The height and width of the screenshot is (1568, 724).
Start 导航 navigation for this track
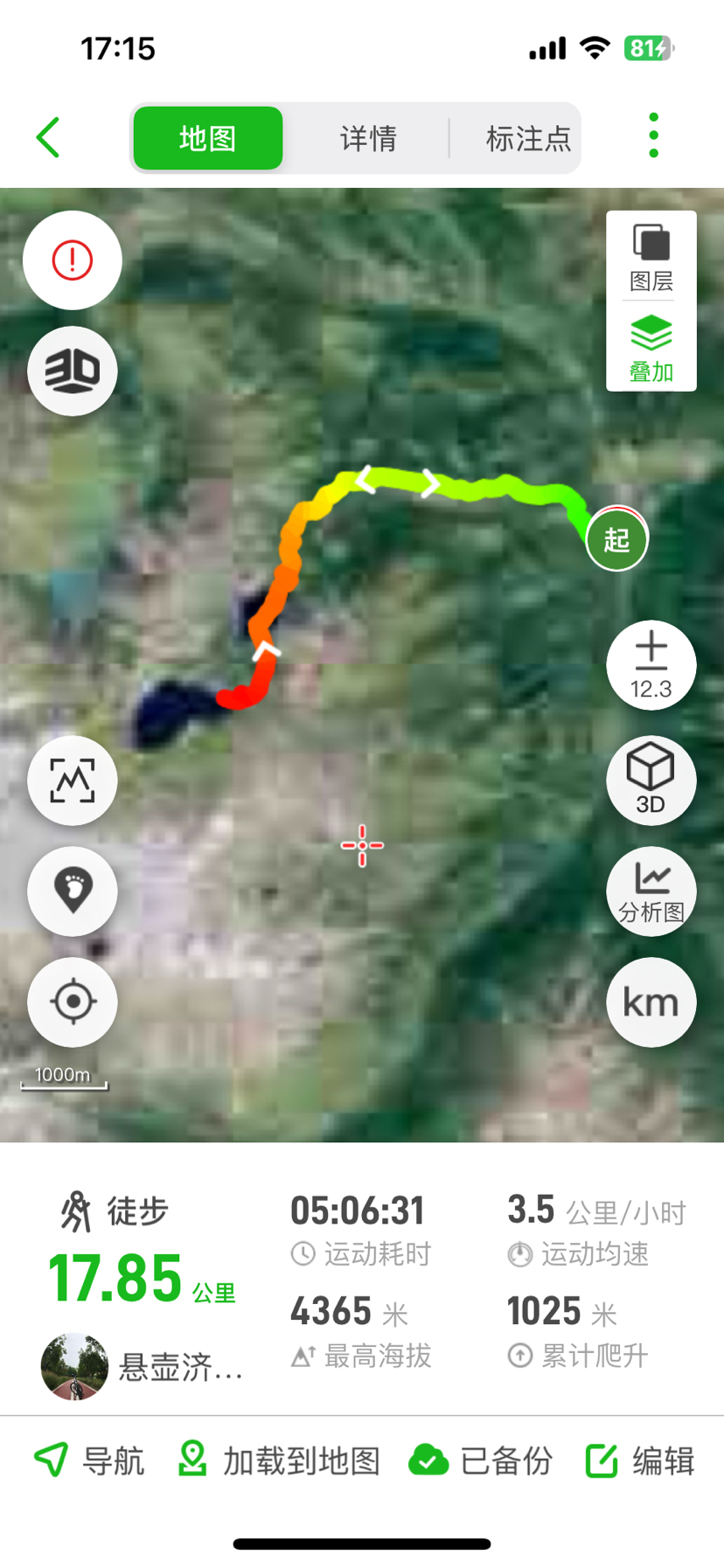(x=89, y=1460)
